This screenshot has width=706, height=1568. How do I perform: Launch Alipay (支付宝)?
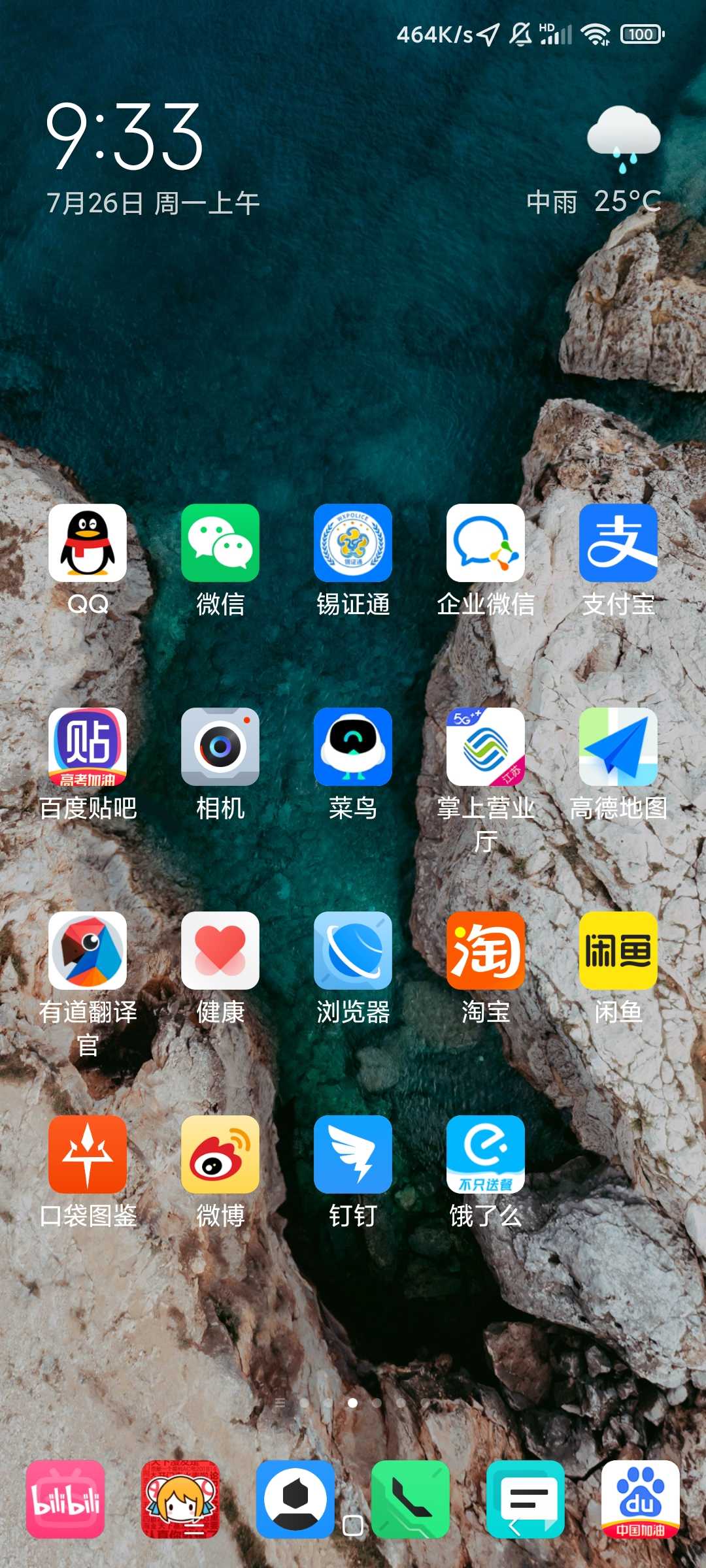tap(618, 543)
